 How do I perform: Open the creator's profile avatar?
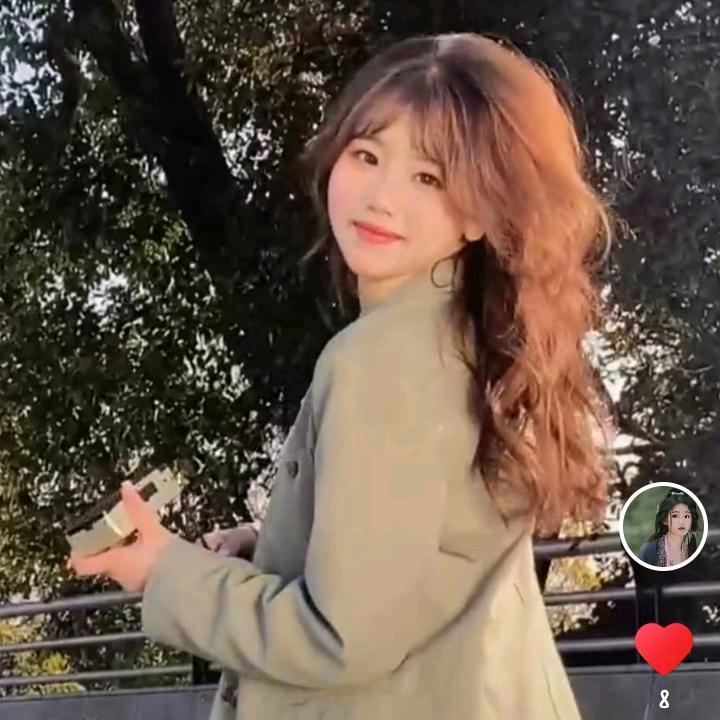coord(663,526)
